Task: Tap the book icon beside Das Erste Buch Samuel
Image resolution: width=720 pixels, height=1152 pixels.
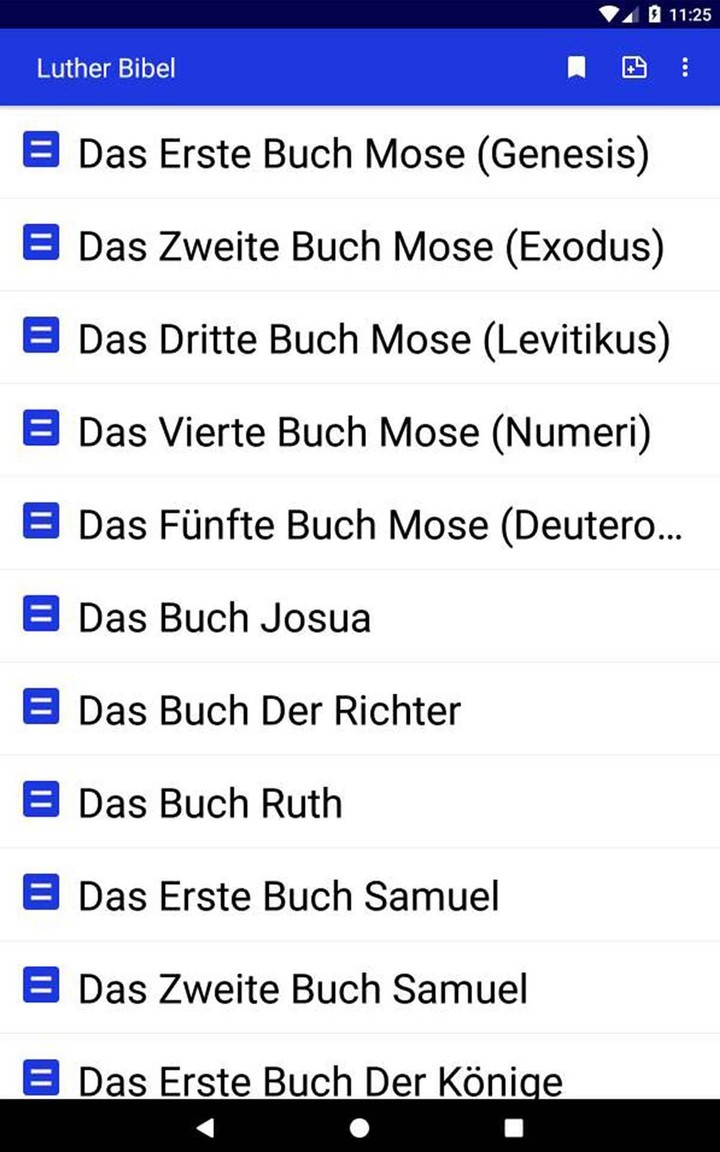Action: 40,892
